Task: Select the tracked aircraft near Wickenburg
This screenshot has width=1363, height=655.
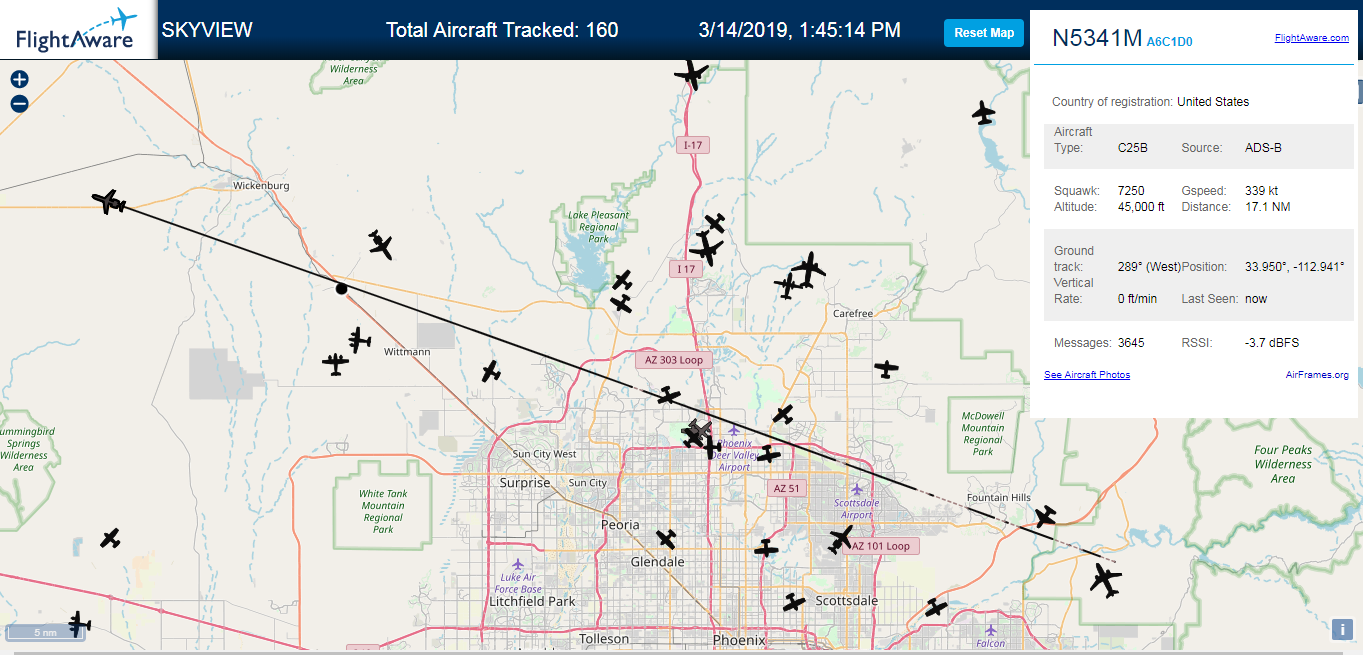Action: tap(109, 201)
